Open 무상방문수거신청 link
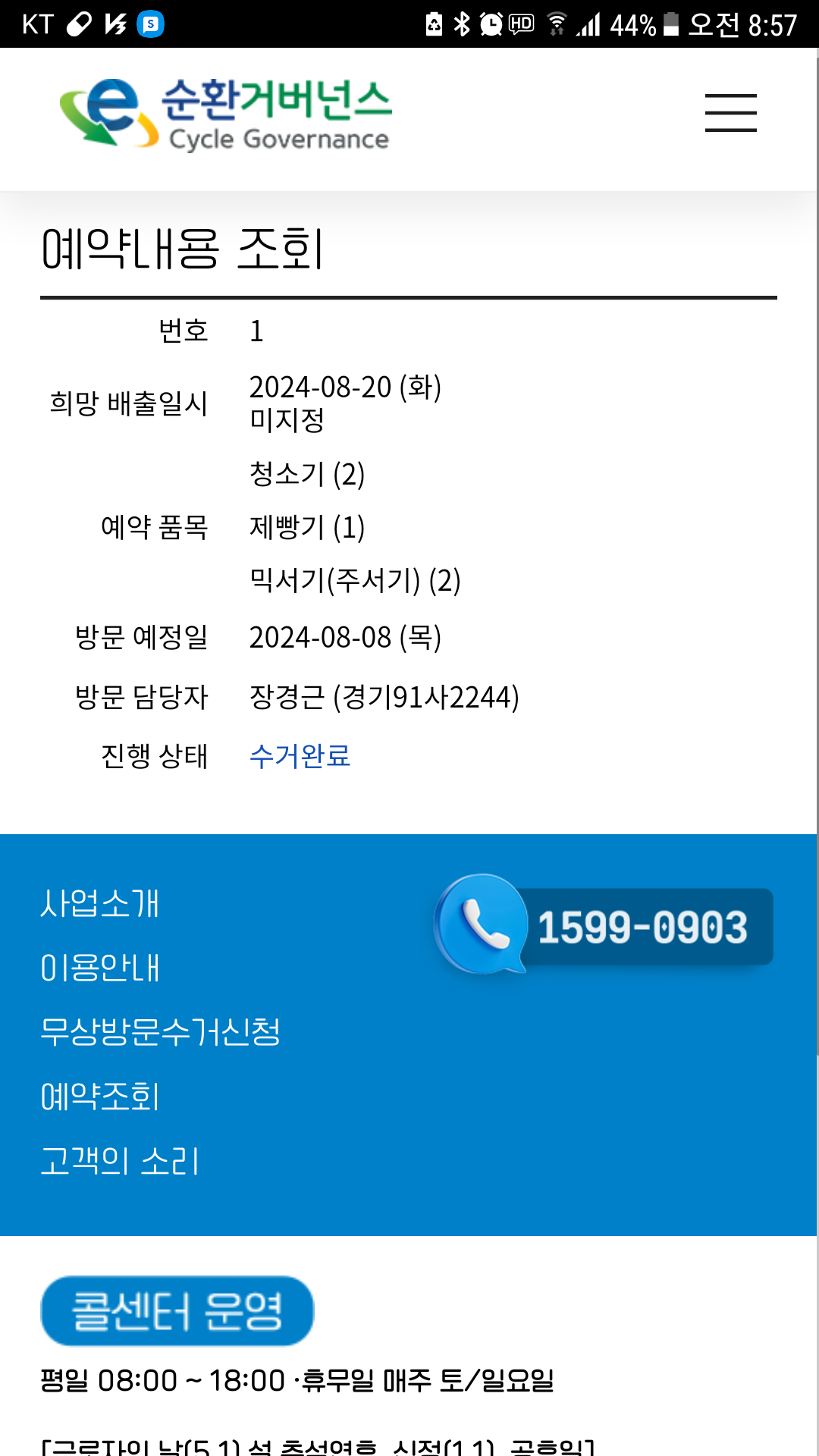819x1456 pixels. (x=161, y=1032)
